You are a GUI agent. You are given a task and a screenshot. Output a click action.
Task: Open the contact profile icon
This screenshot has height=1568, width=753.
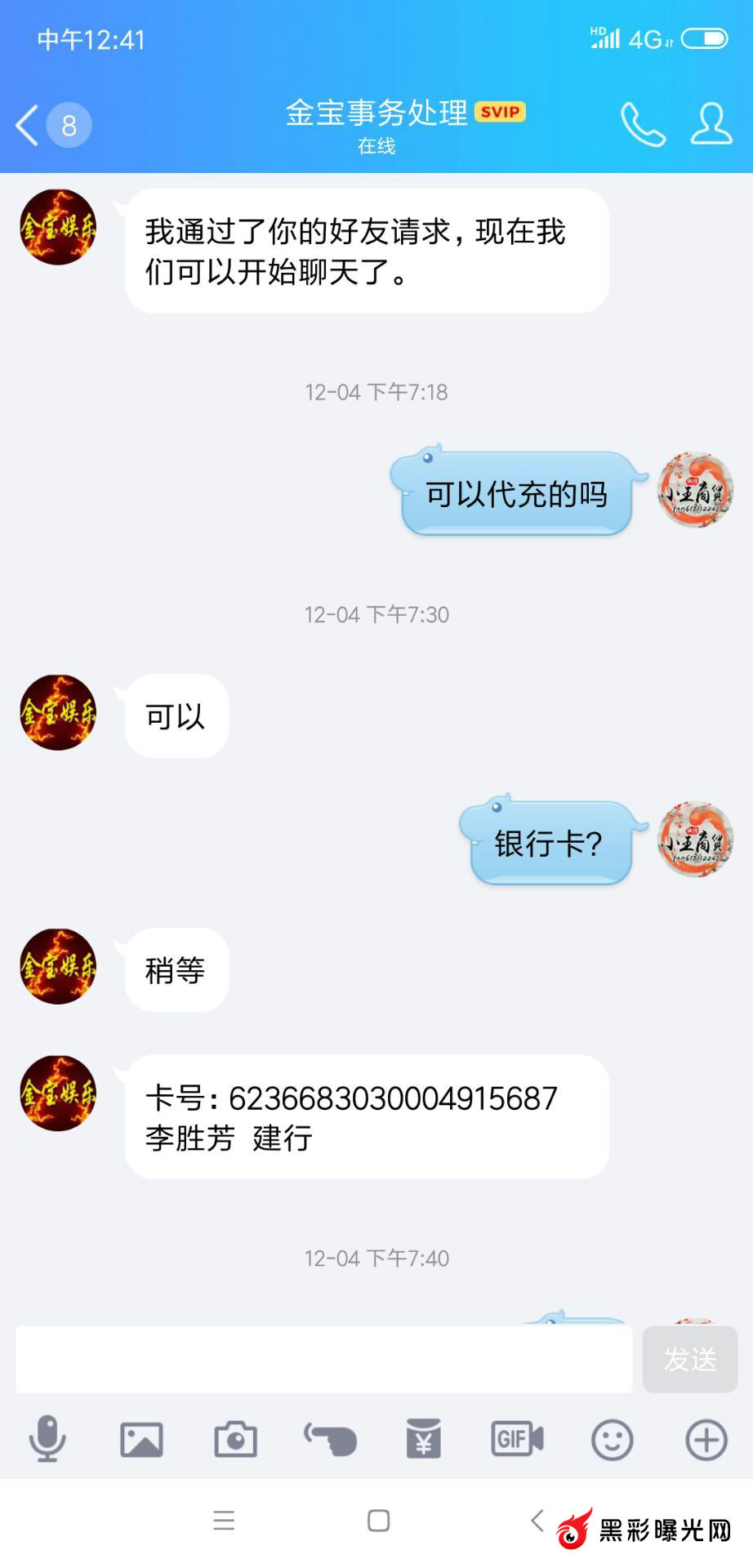(x=711, y=124)
